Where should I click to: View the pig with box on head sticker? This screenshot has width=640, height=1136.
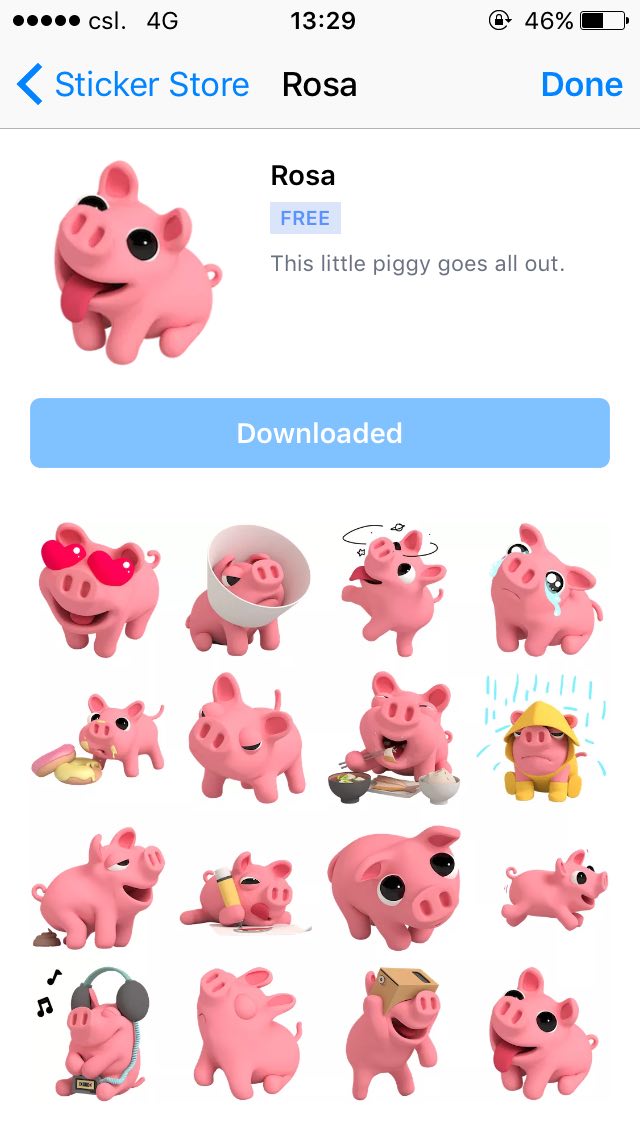[x=393, y=1033]
